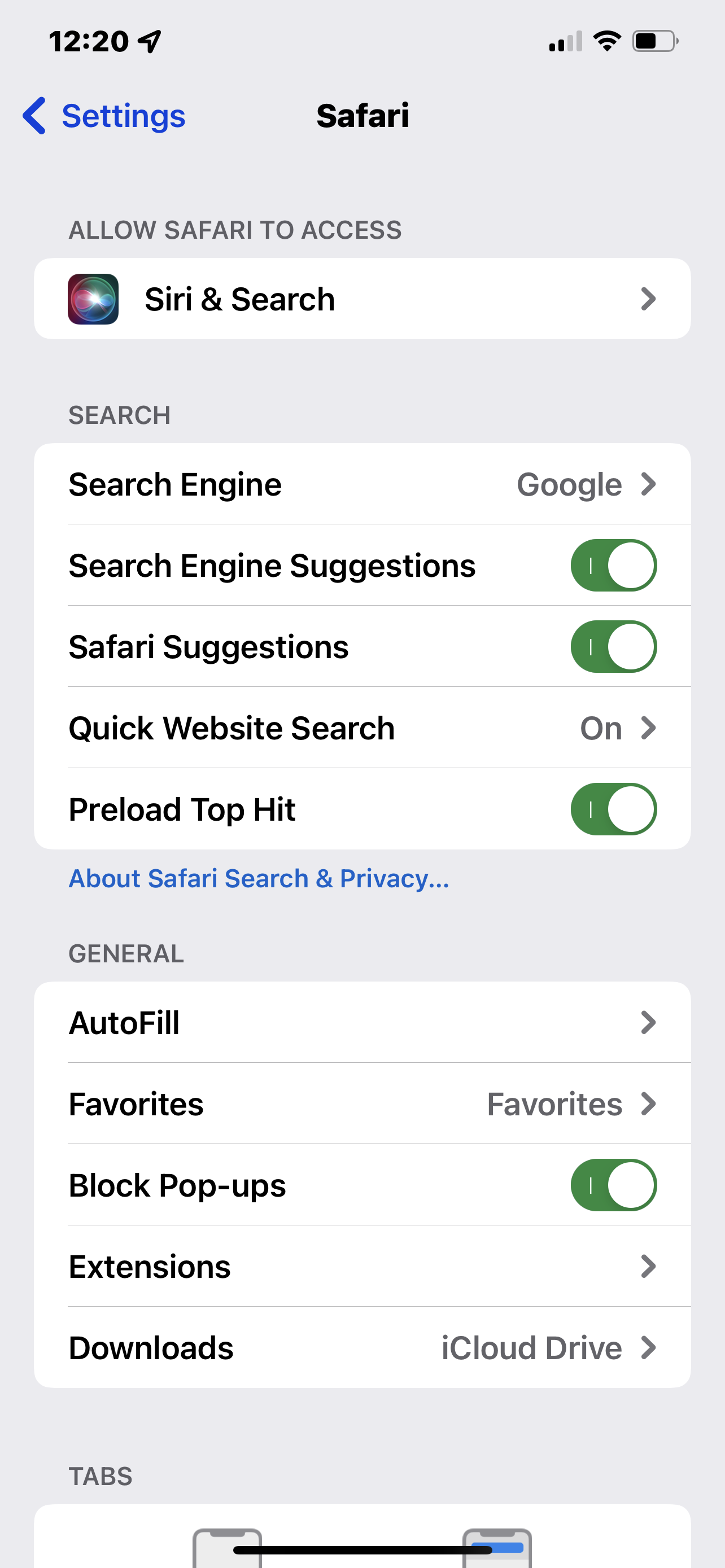Viewport: 725px width, 1568px height.
Task: Change Downloads location from iCloud Drive
Action: (362, 1348)
